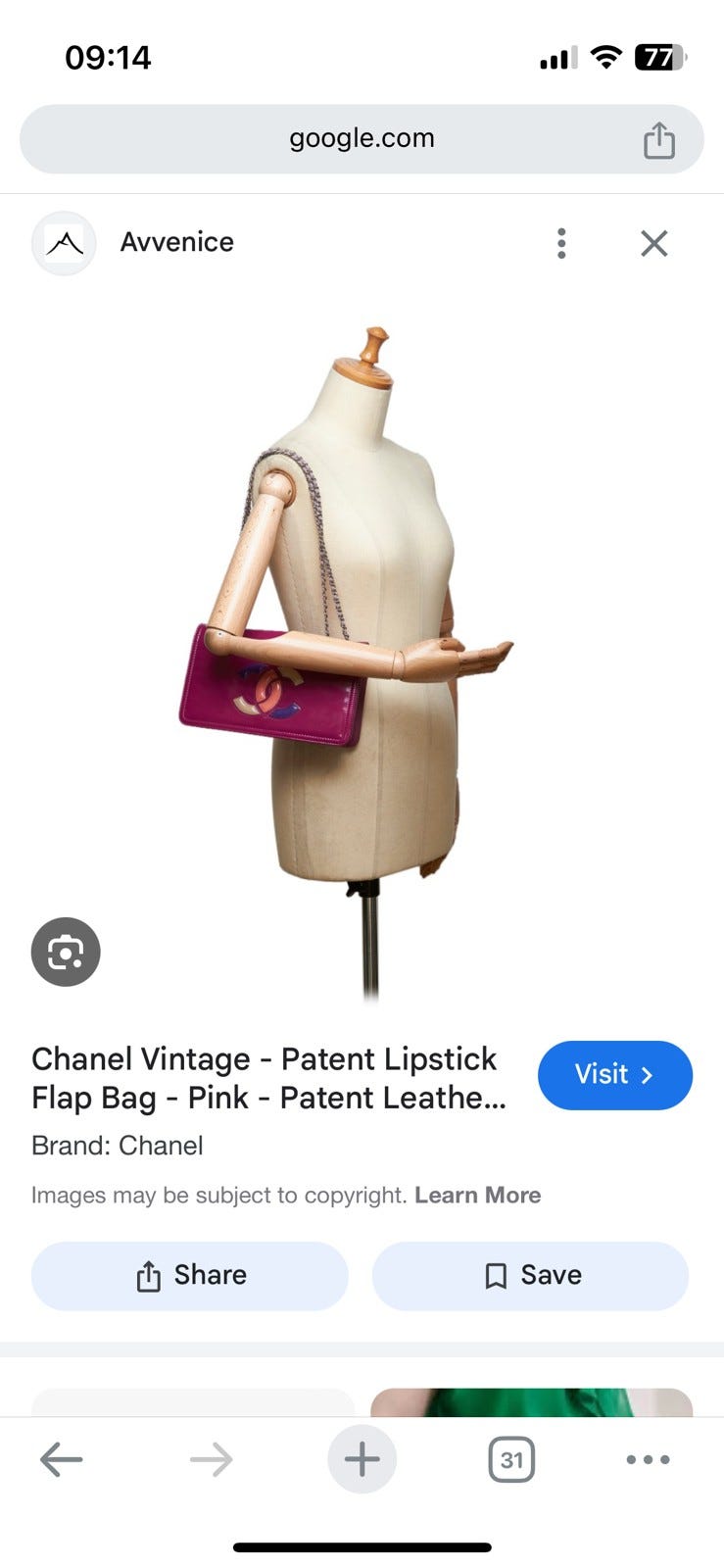Search this image with Google Lens

[x=66, y=952]
